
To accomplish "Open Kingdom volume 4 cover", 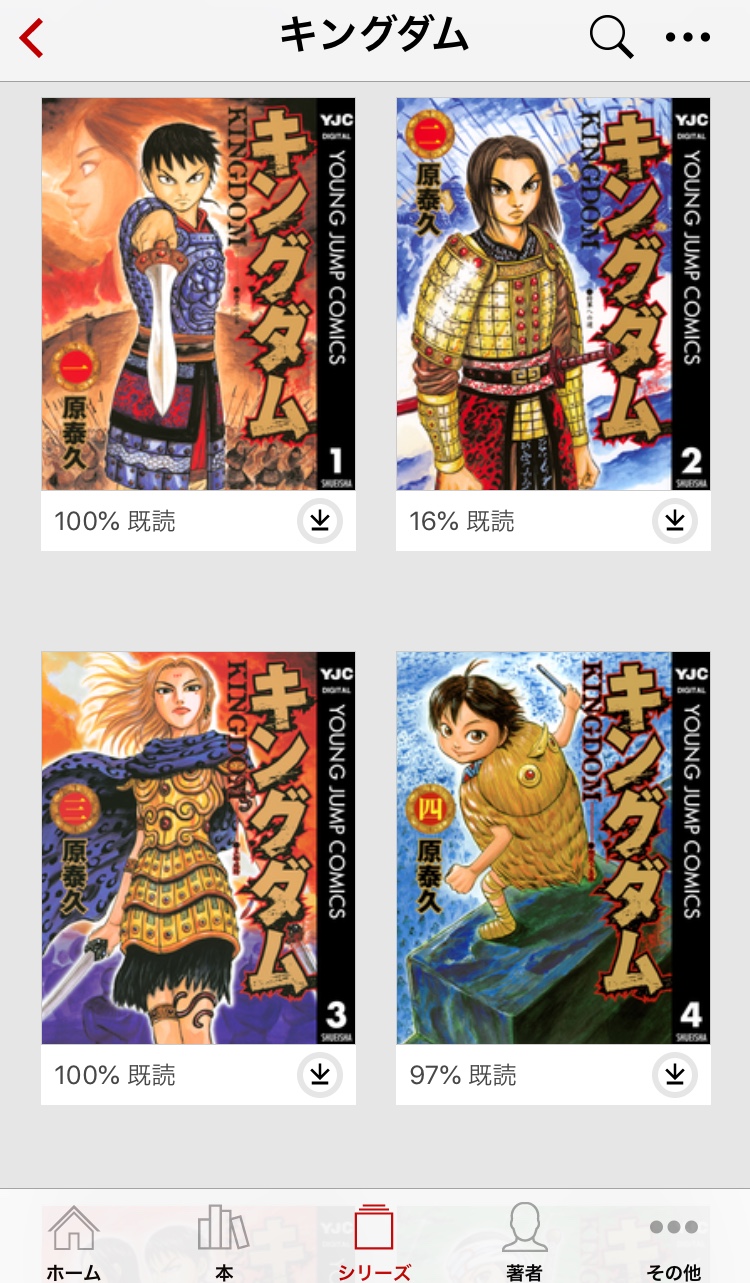I will click(553, 848).
